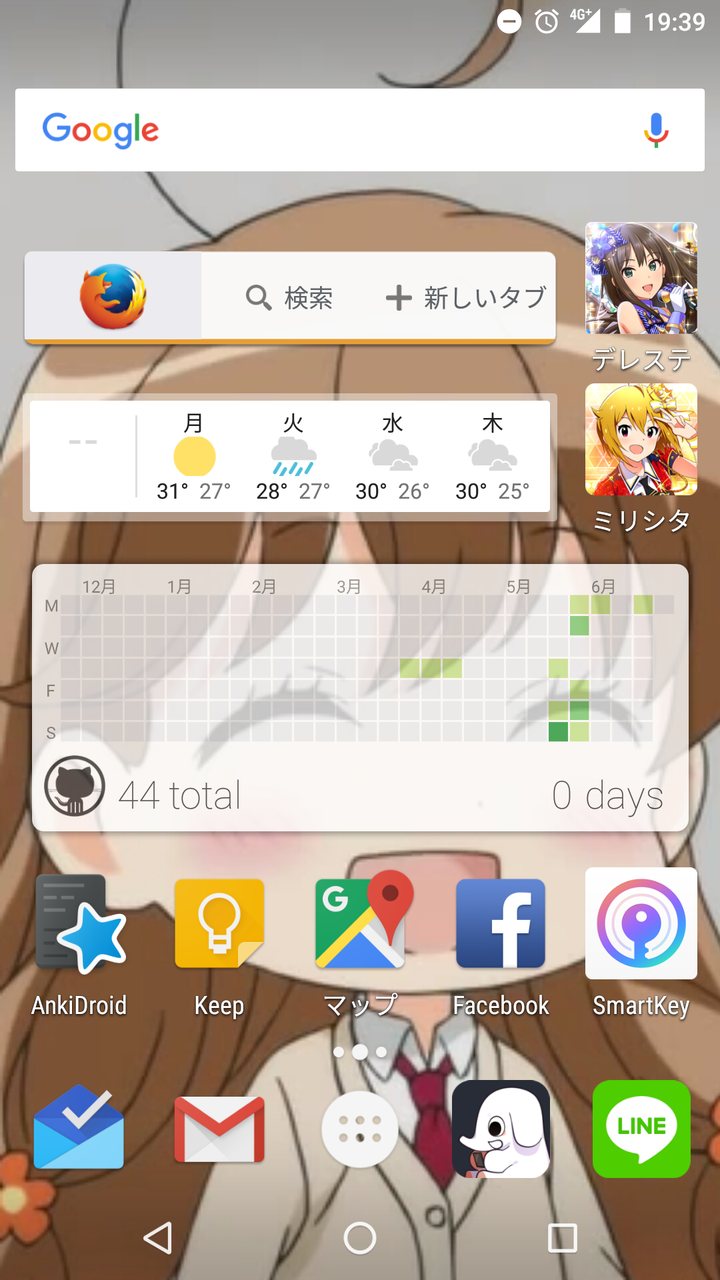The height and width of the screenshot is (1280, 720).
Task: Tap 検索 in the Firefox widget
Action: pyautogui.click(x=289, y=298)
